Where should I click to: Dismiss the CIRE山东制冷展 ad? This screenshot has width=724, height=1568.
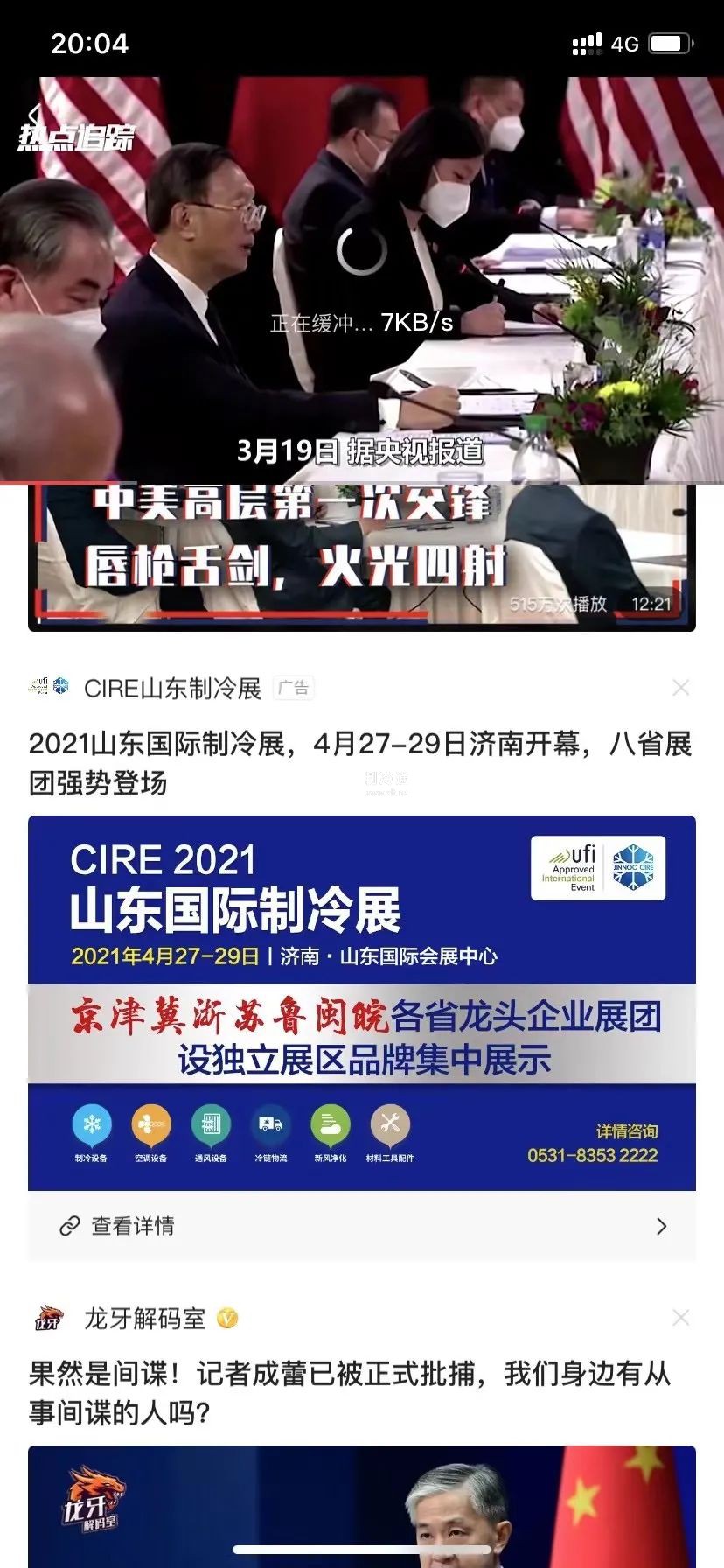coord(680,689)
